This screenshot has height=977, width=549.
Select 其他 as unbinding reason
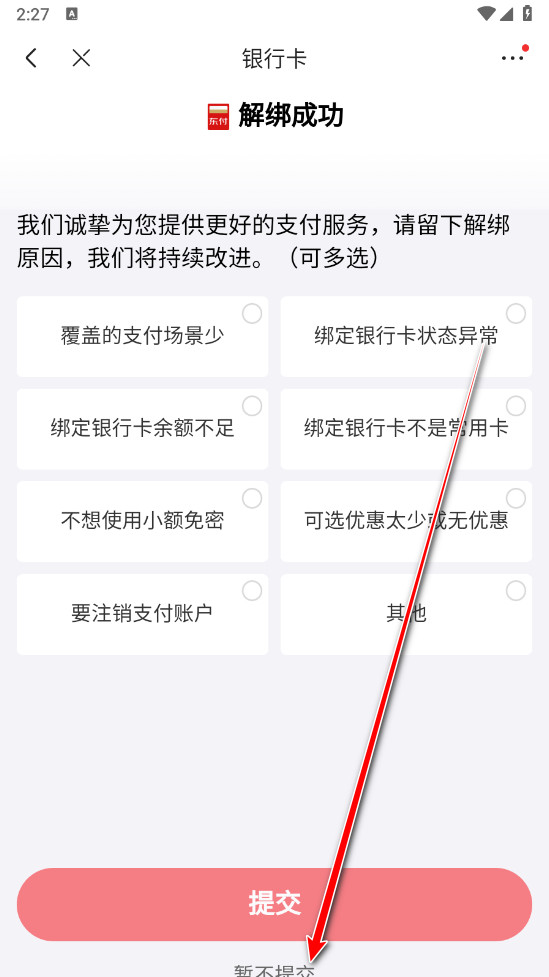pyautogui.click(x=406, y=614)
